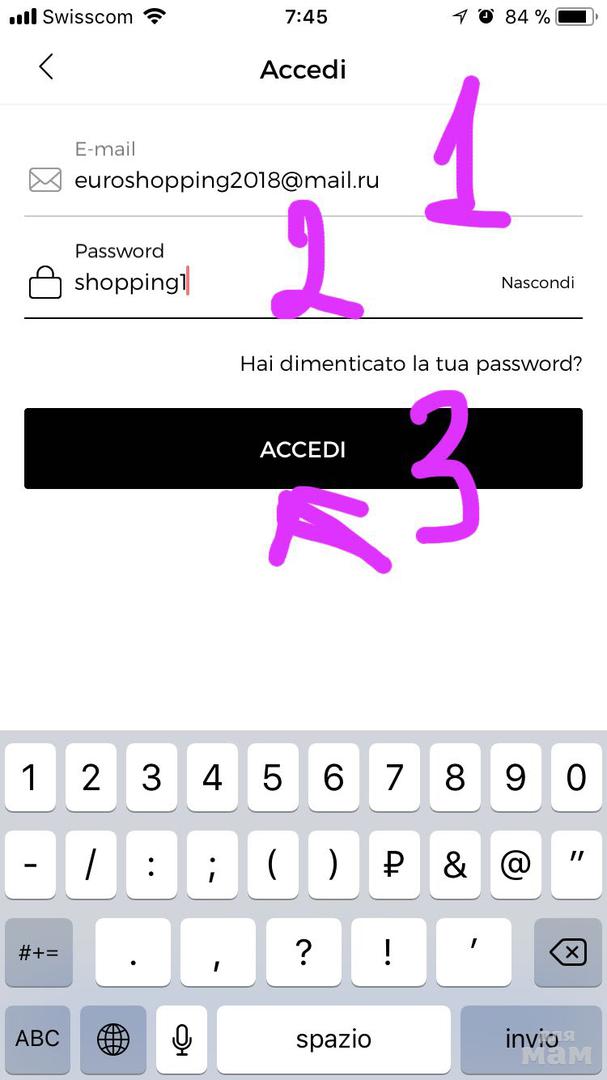Delete a character with the backspace key
Image resolution: width=607 pixels, height=1080 pixels.
tap(567, 953)
